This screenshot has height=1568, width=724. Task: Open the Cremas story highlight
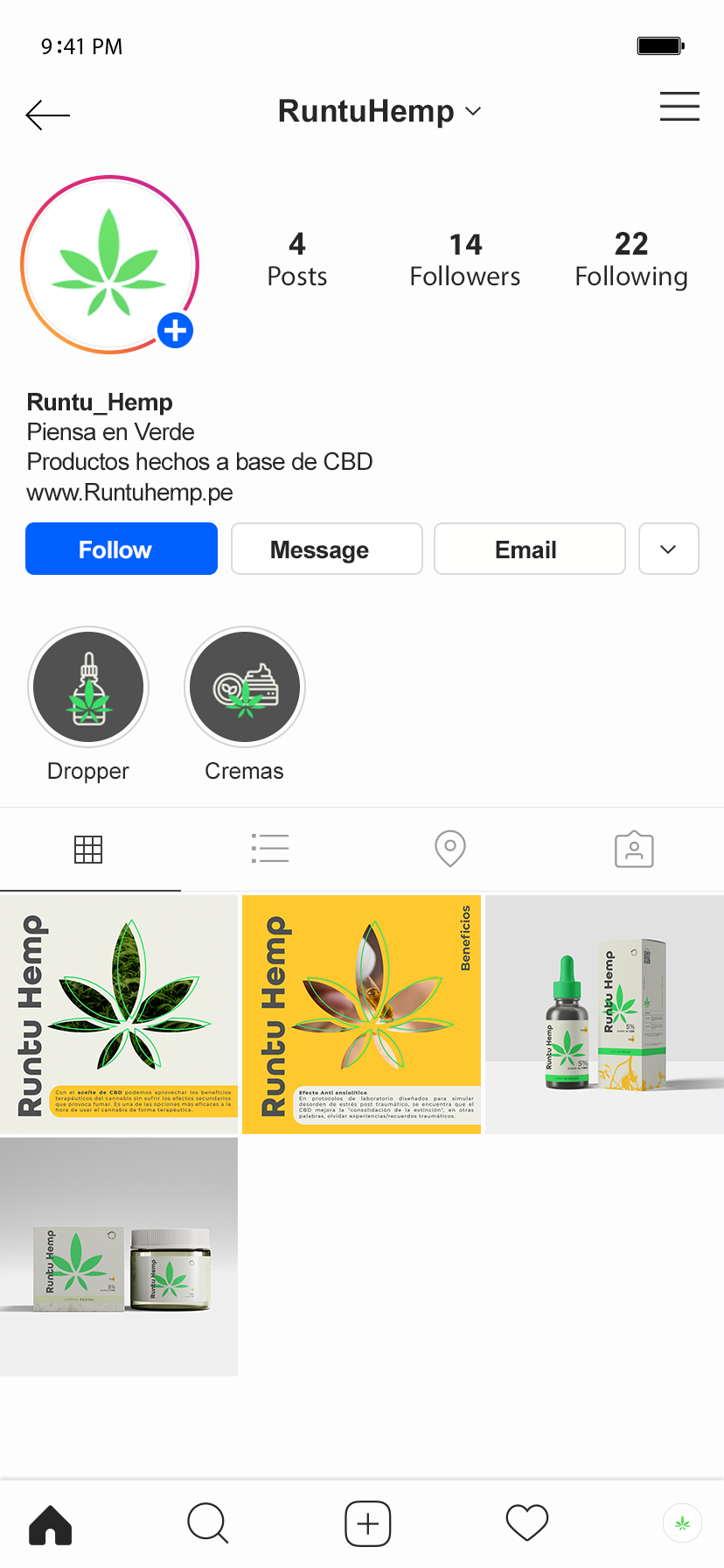pos(245,687)
